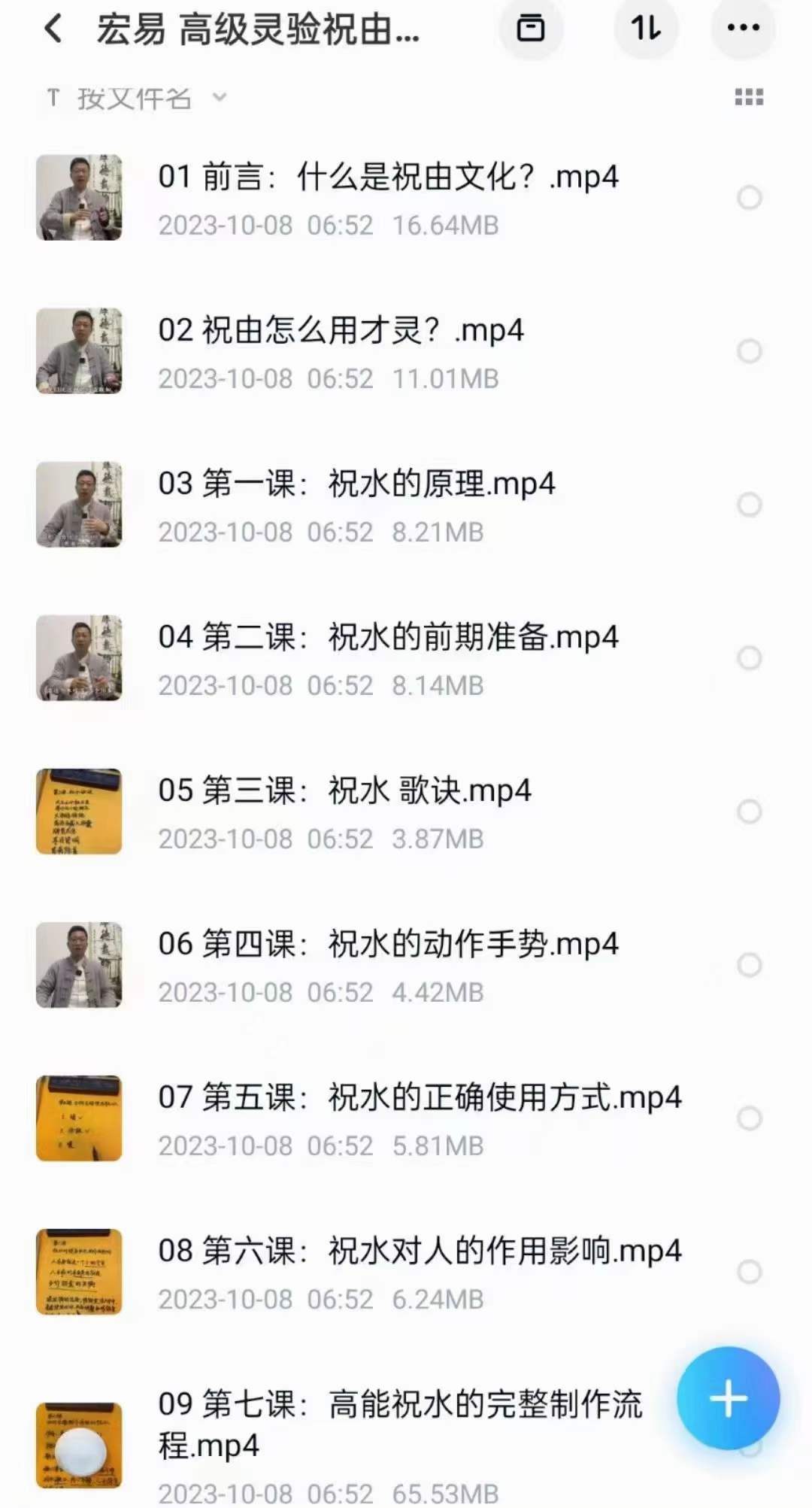Open the transfer list box icon
Viewport: 812px width, 1508px height.
click(531, 29)
